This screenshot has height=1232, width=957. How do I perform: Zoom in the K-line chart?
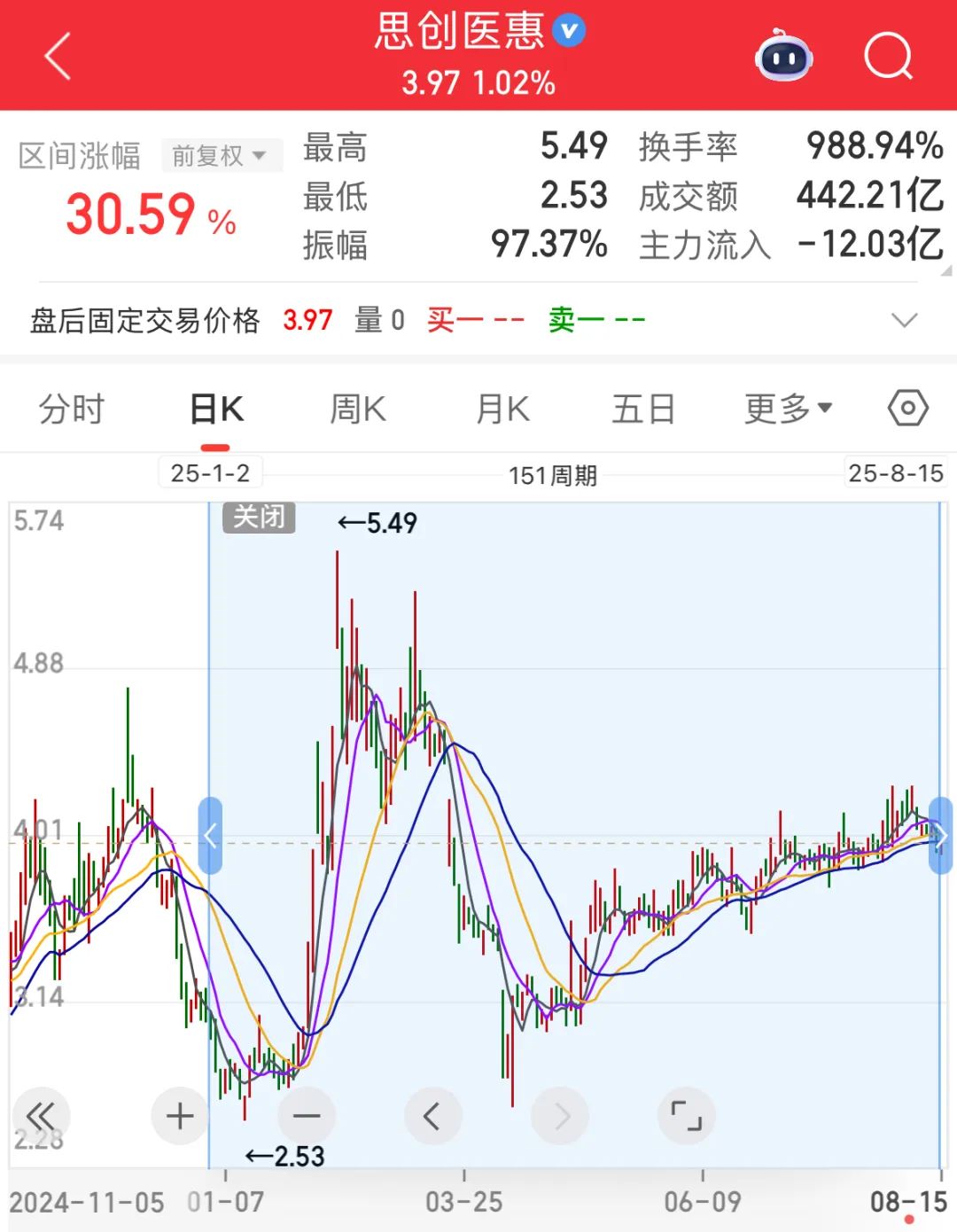tap(180, 1116)
